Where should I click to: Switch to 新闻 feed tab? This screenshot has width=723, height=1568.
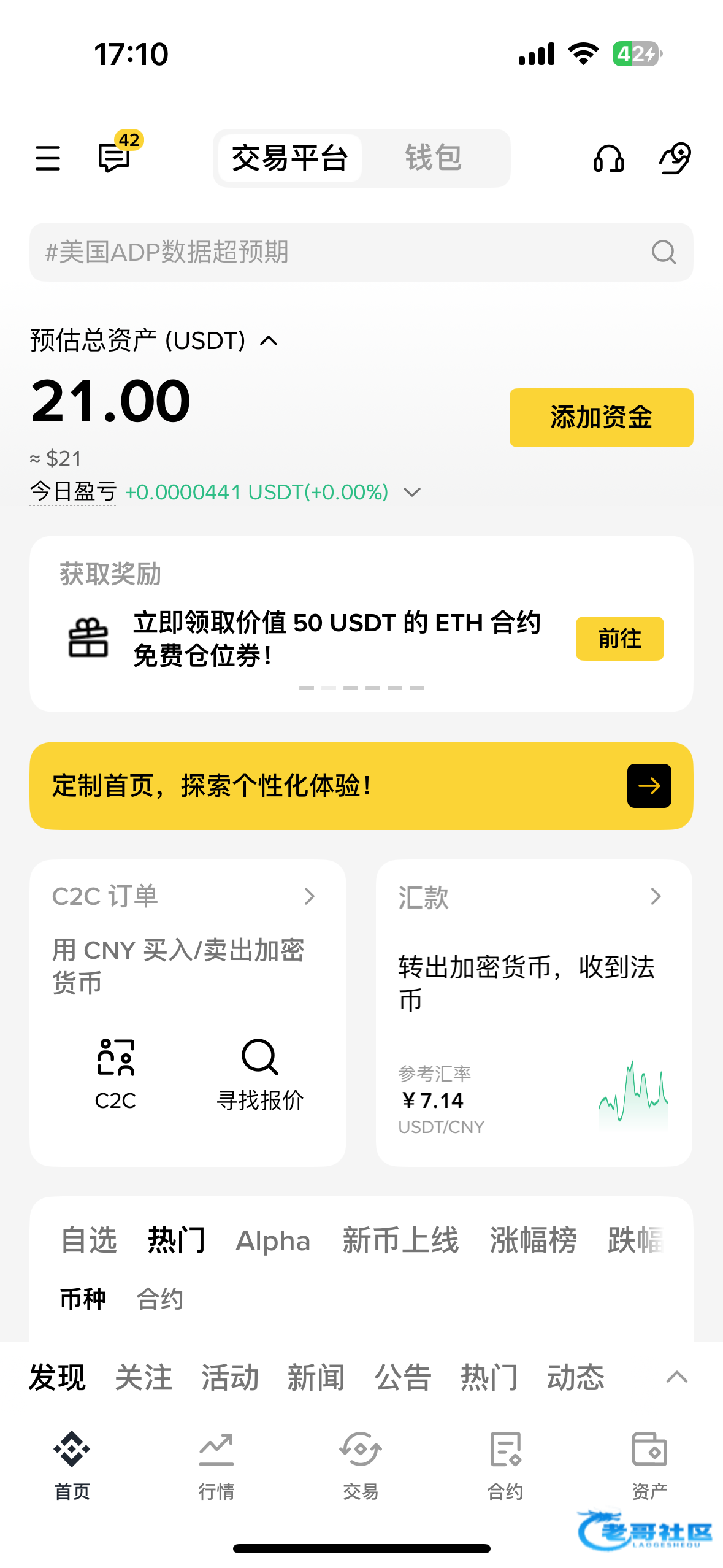point(316,1377)
